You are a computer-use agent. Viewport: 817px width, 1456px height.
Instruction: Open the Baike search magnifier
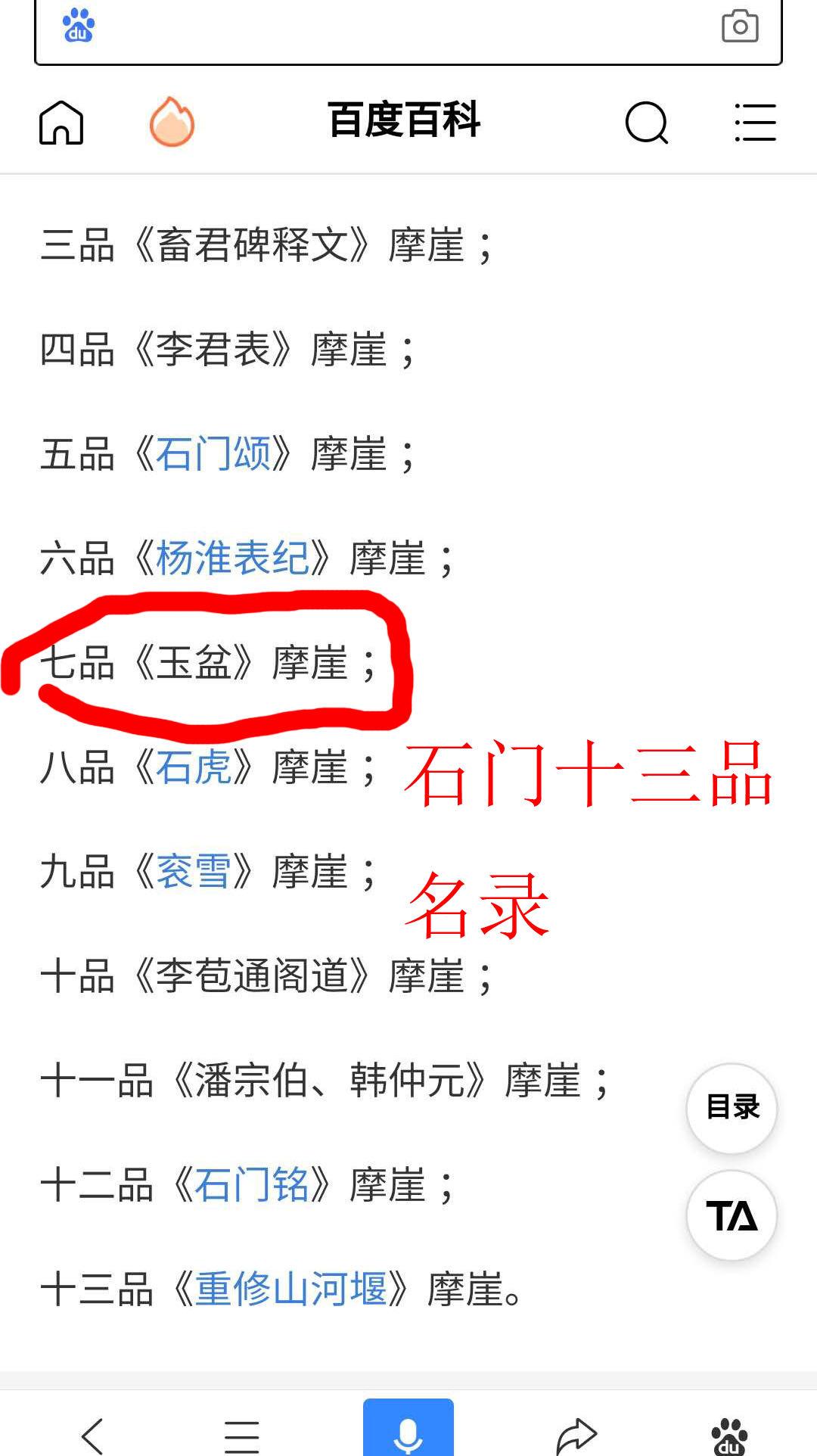[x=647, y=122]
